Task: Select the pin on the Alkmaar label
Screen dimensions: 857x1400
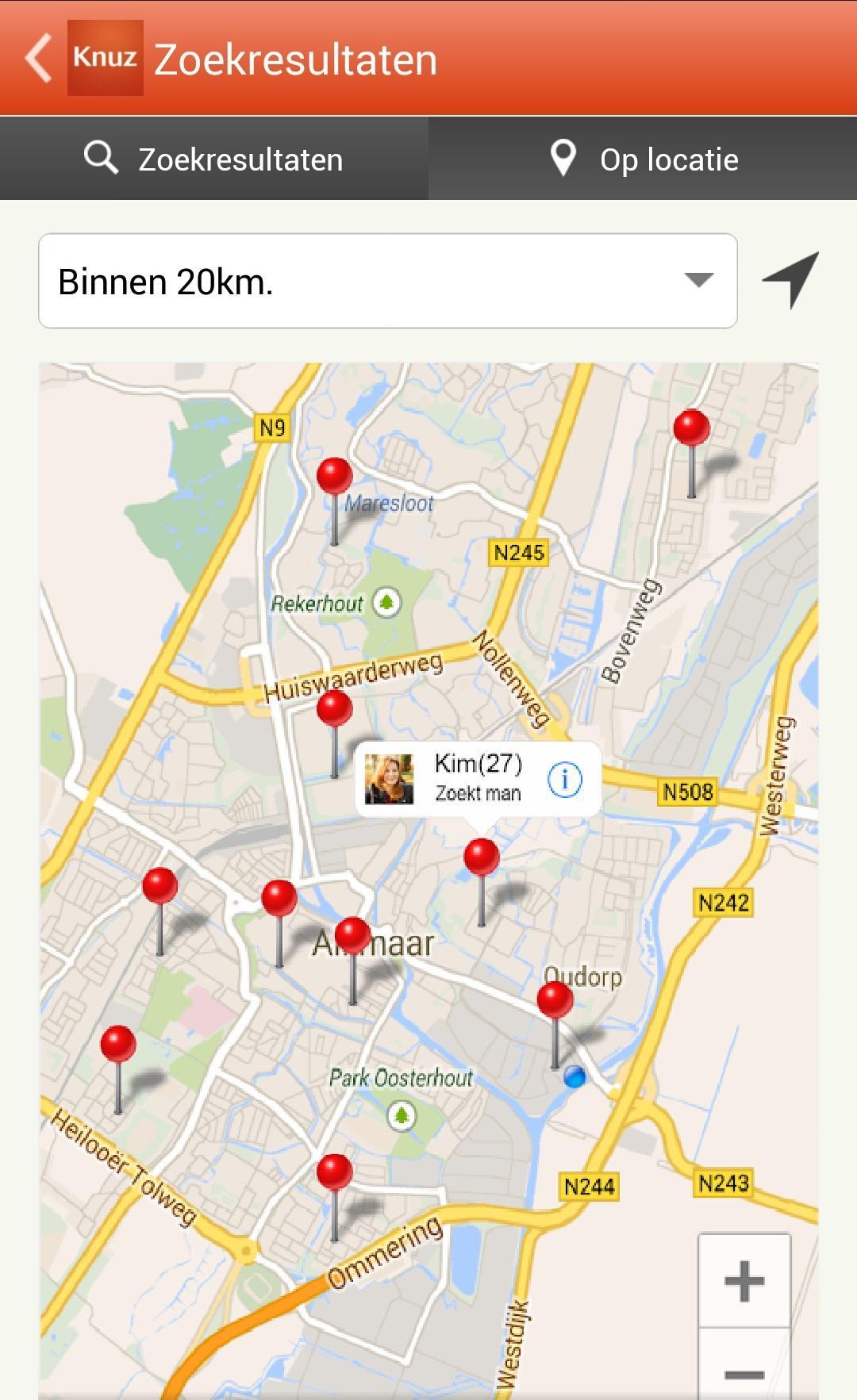Action: click(x=352, y=936)
